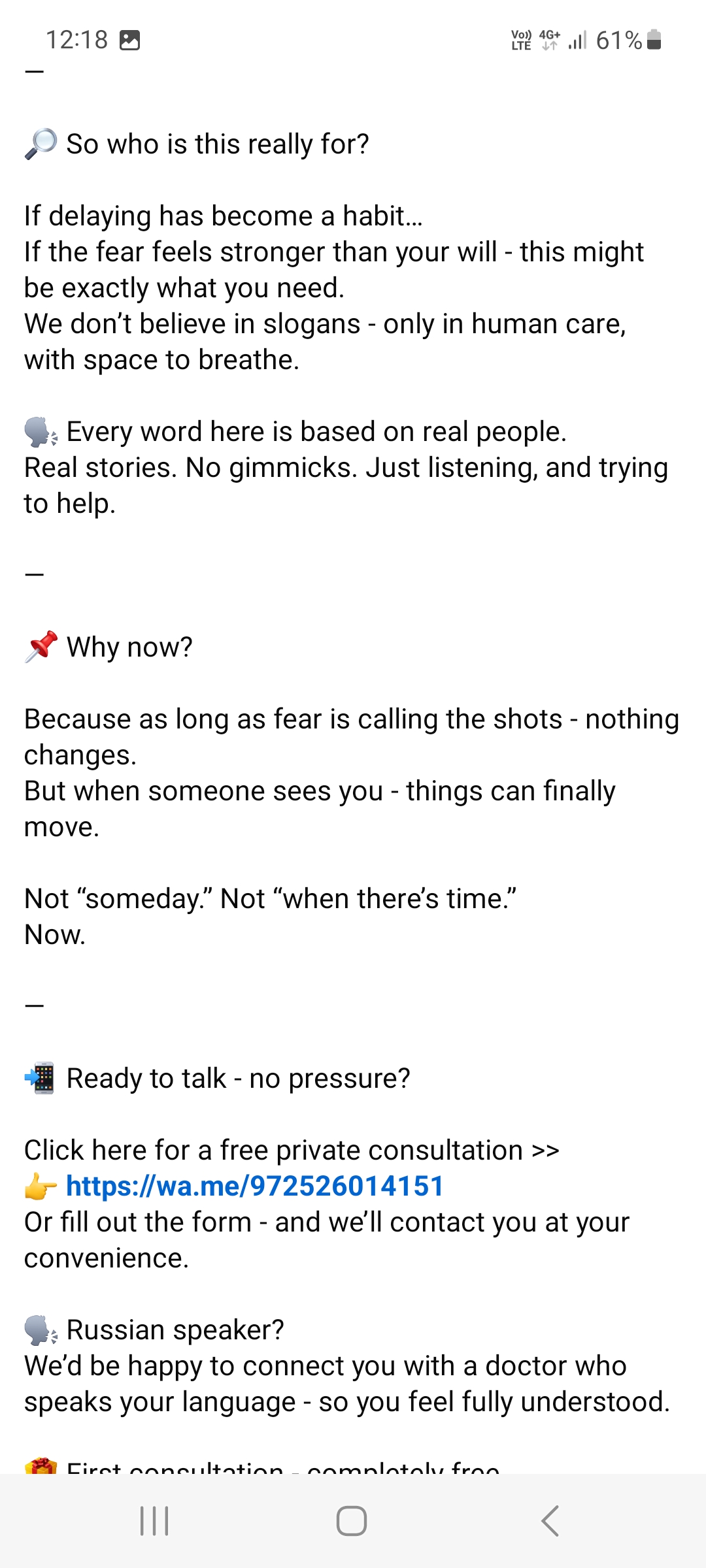Viewport: 706px width, 1568px height.
Task: Go back using the system back button
Action: (x=550, y=1521)
